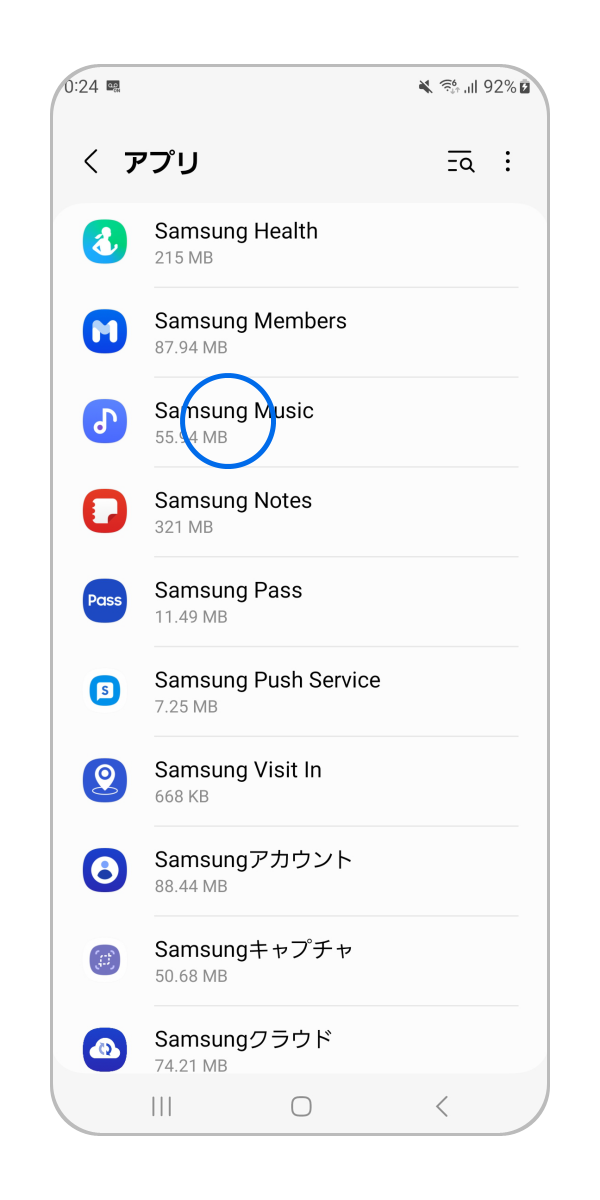Screen dimensions: 600x1200
Task: Open Samsung Push Service app info
Action: (300, 692)
